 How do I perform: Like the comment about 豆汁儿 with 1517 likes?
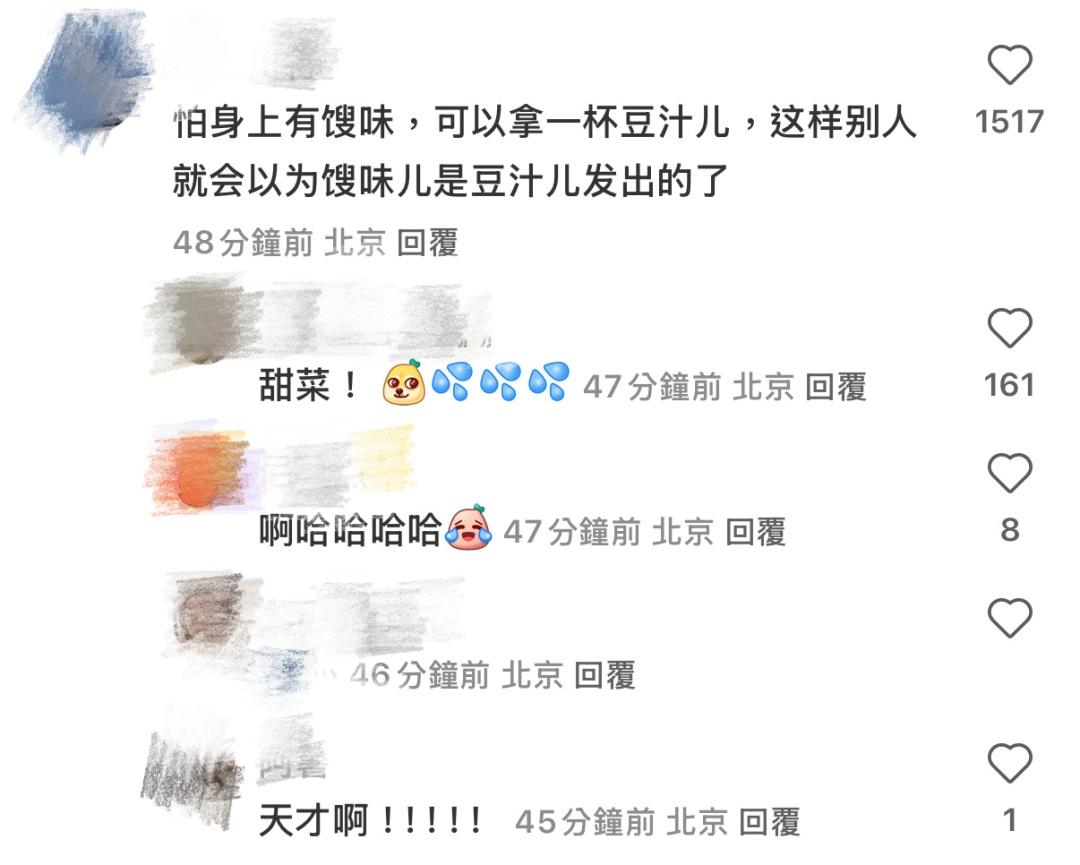click(x=1009, y=66)
